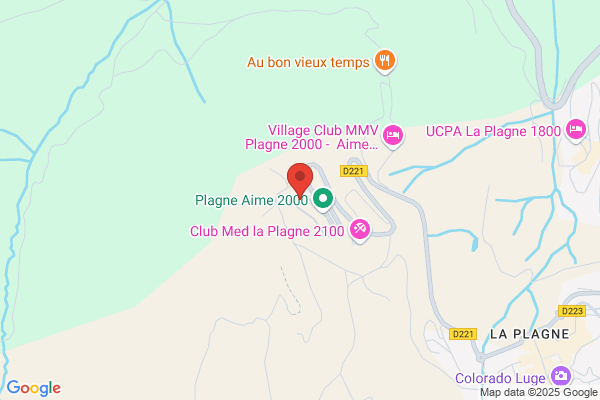Viewport: 600px width, 400px height.
Task: Select Village Club MMV Plagne 2000 hotel pin
Action: (x=393, y=136)
